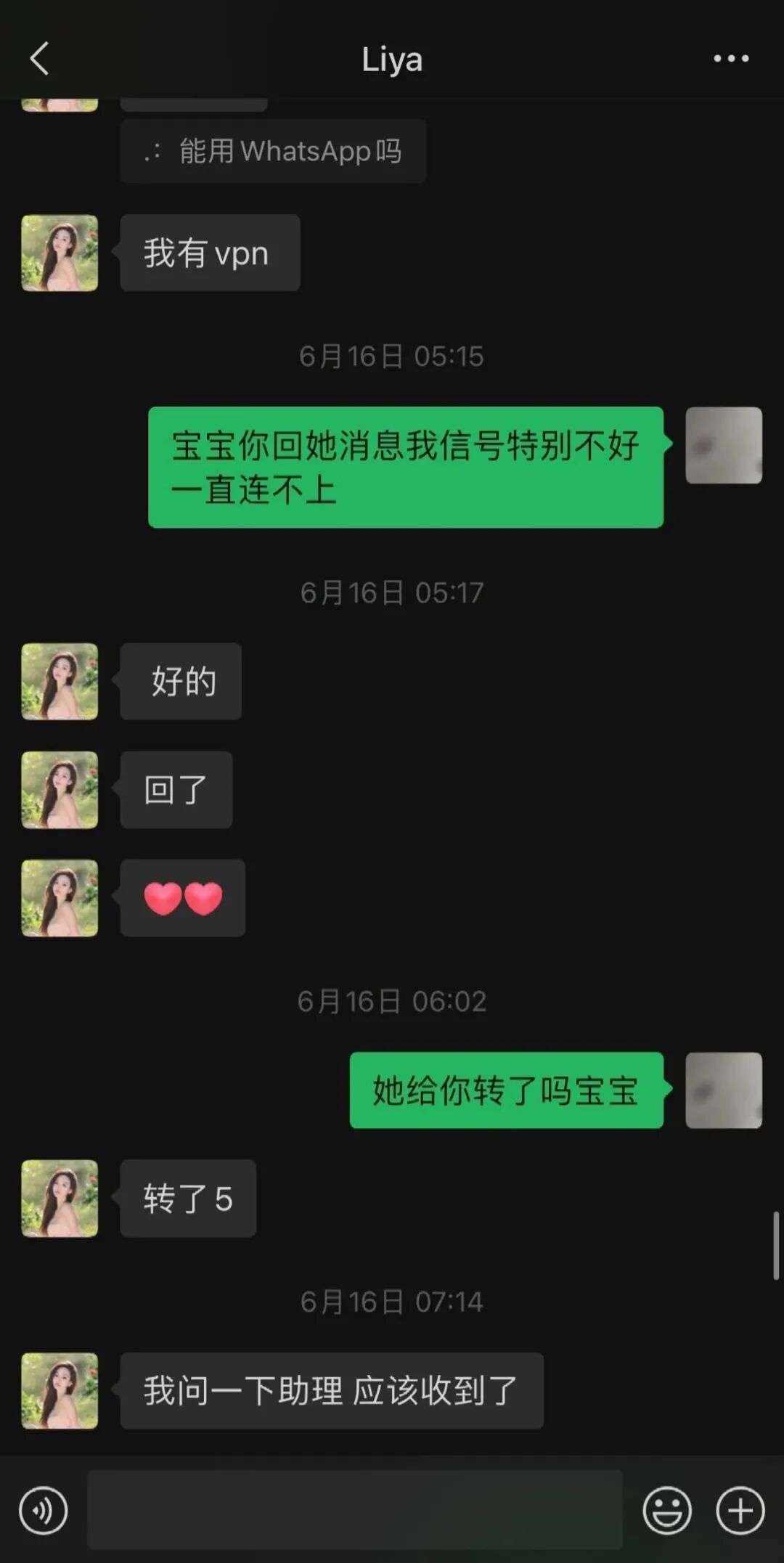Switch to voice message input

44,1511
